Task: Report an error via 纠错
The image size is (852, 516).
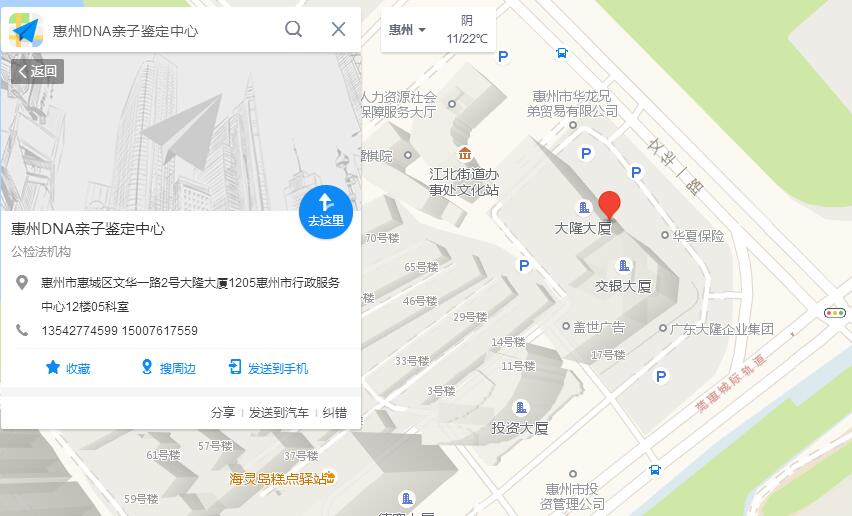Action: pos(334,412)
